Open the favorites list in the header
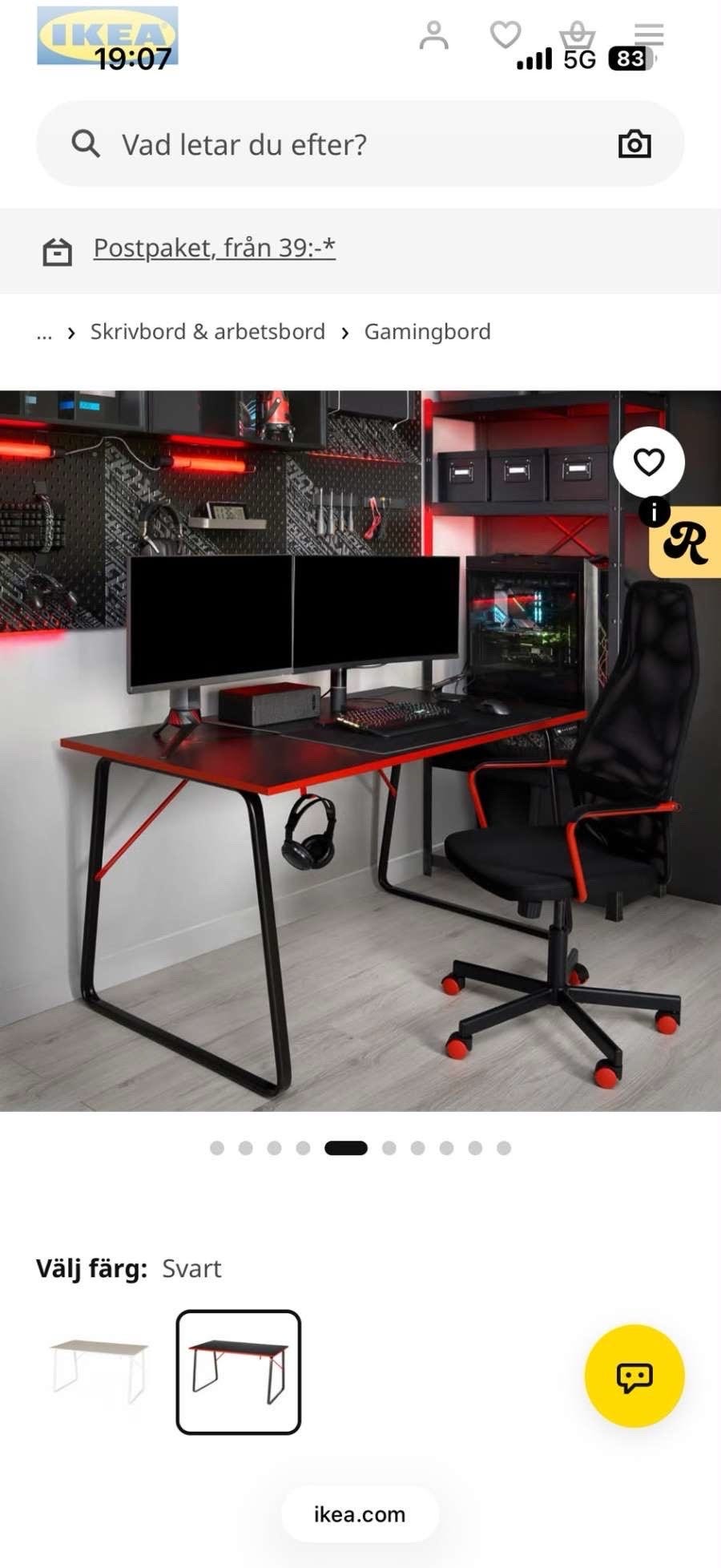The image size is (721, 1568). (x=506, y=35)
